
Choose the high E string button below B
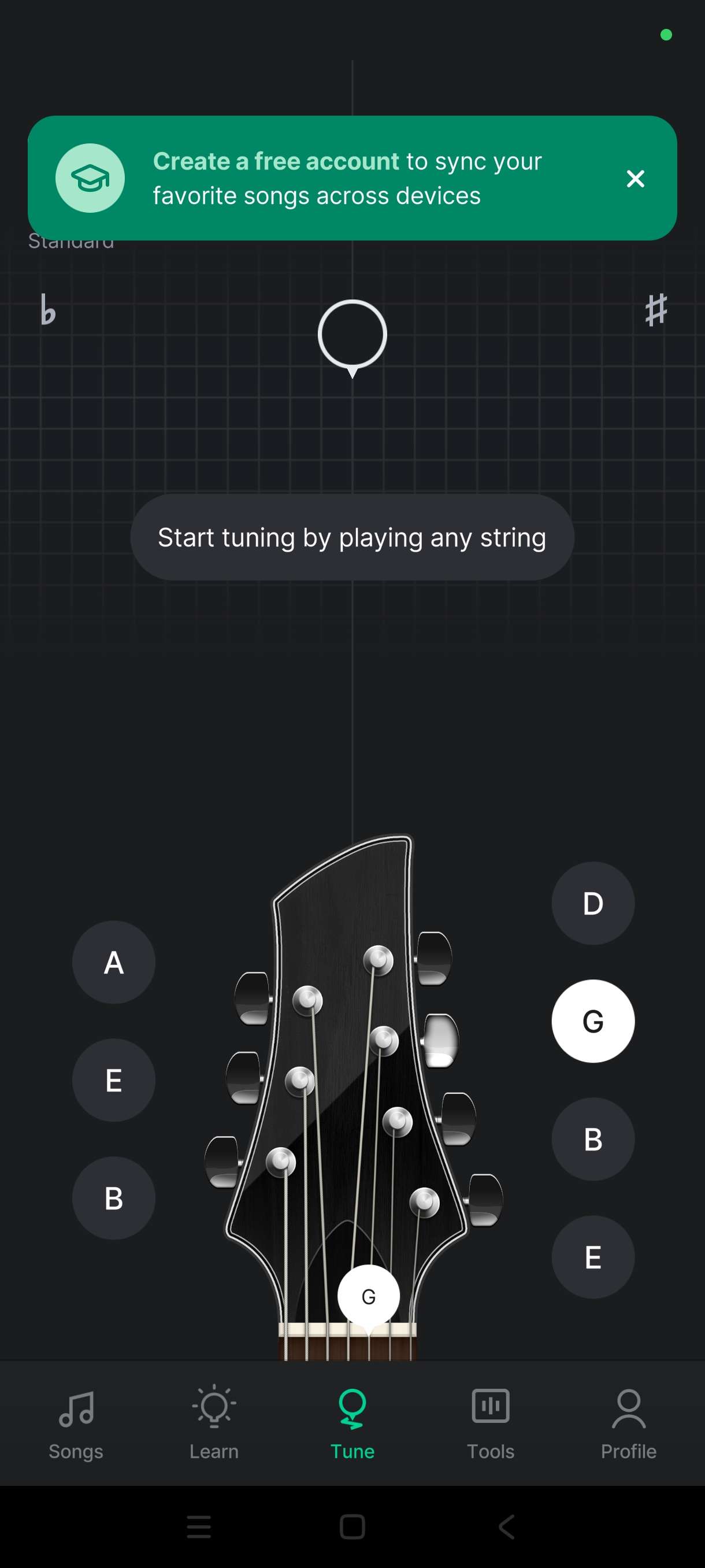[592, 1257]
